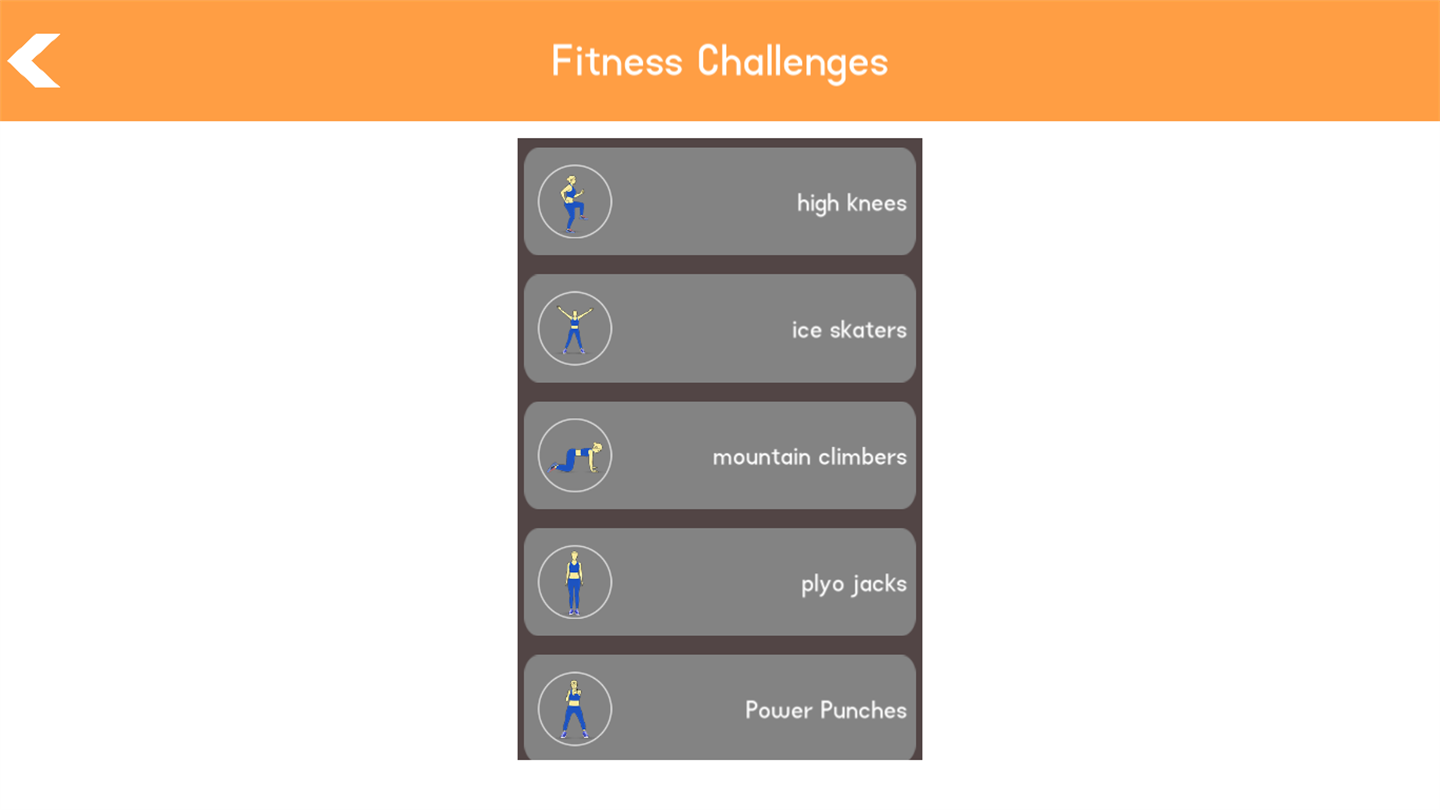Select the ice skaters exercise
Viewport: 1440px width, 810px height.
pyautogui.click(x=719, y=329)
